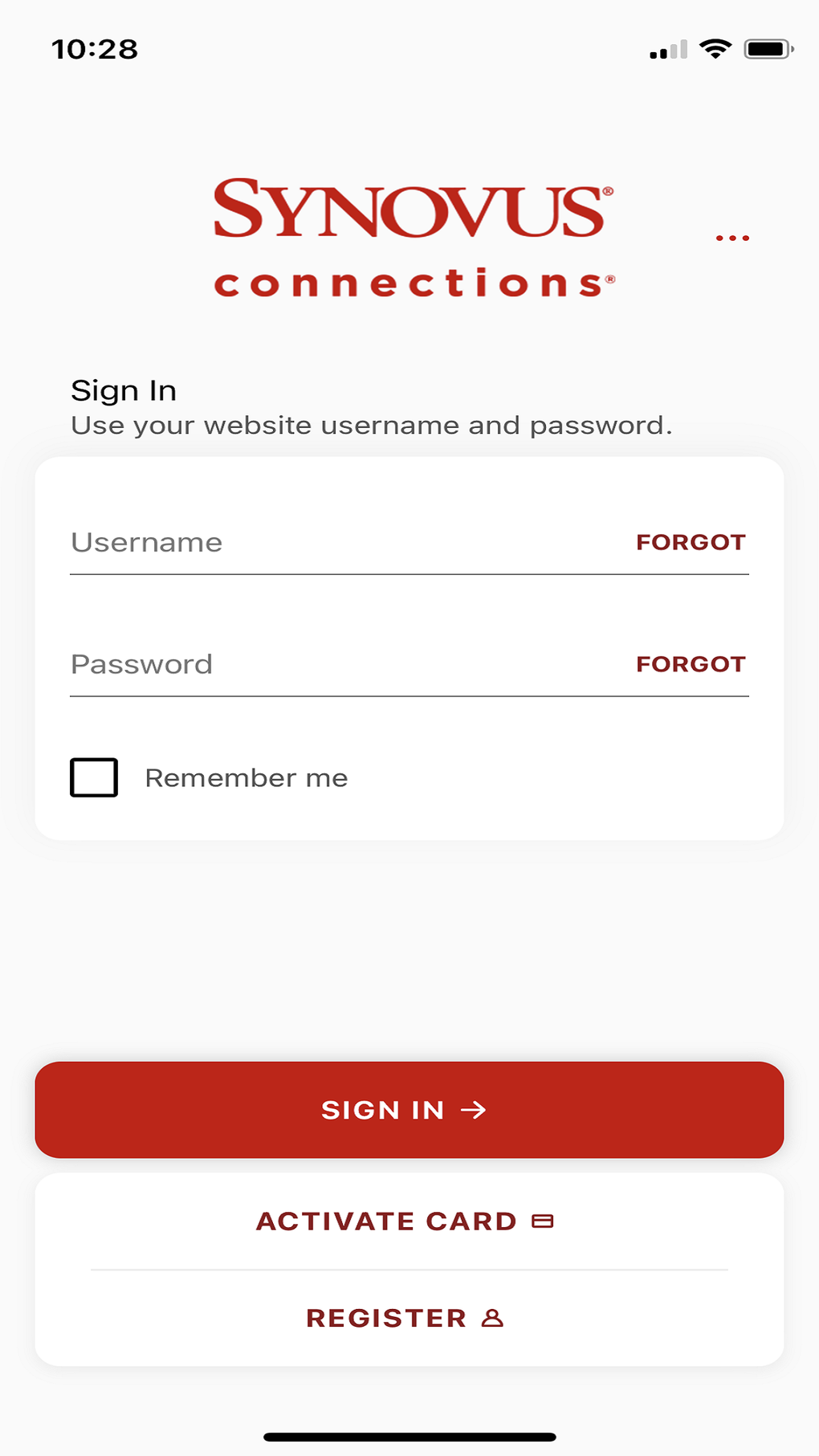
Task: Open the three-dot overflow menu
Action: point(732,238)
